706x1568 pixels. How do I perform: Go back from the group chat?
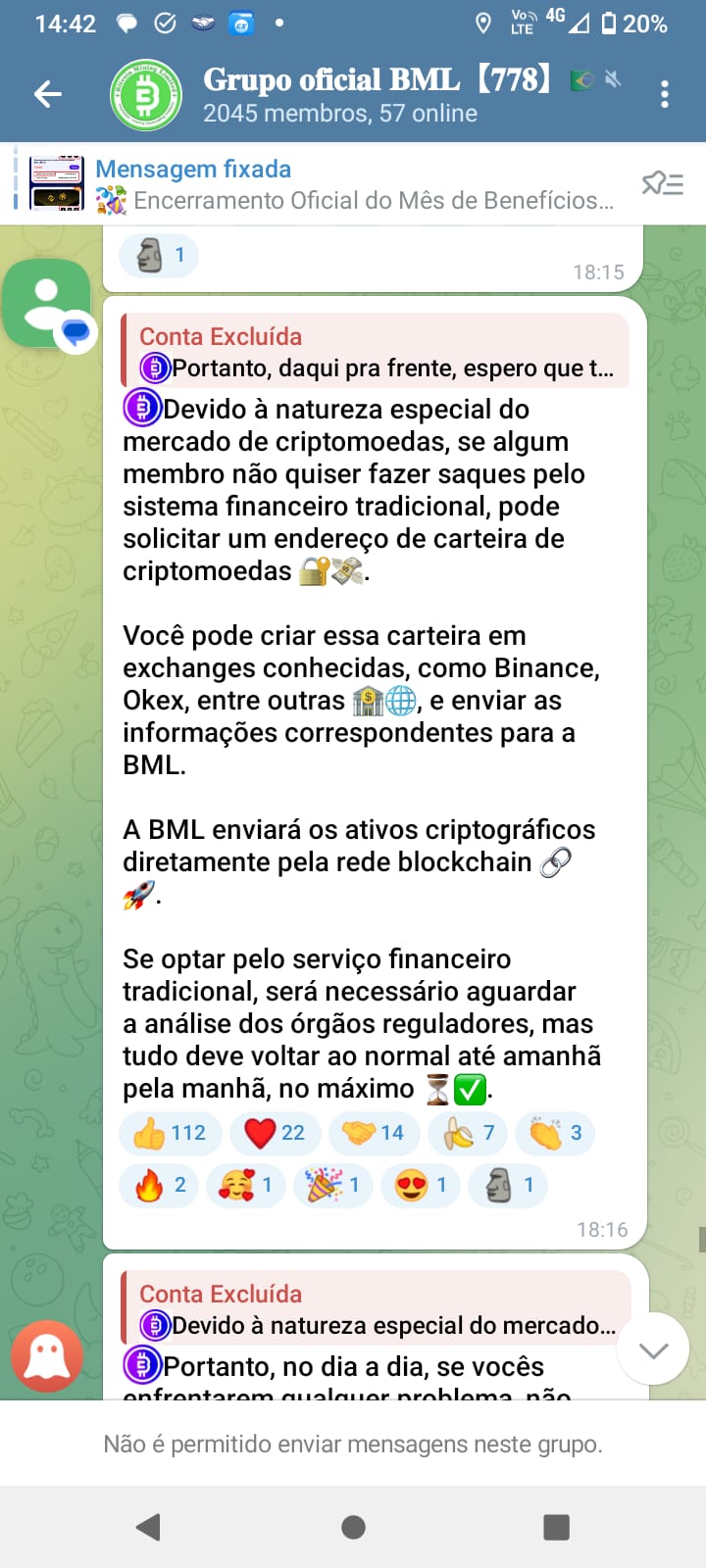click(x=47, y=94)
